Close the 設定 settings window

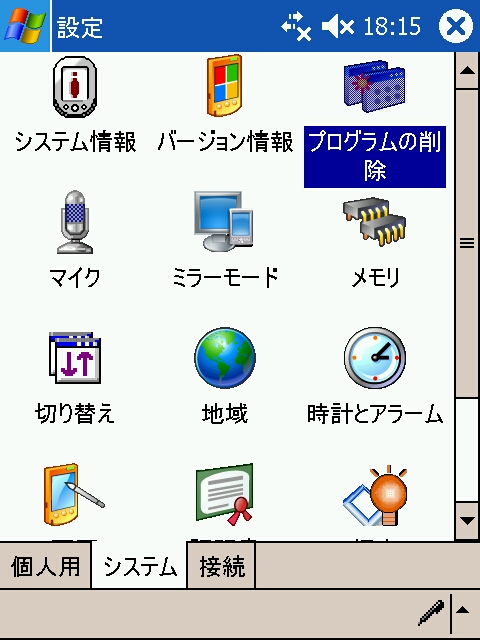(x=456, y=26)
